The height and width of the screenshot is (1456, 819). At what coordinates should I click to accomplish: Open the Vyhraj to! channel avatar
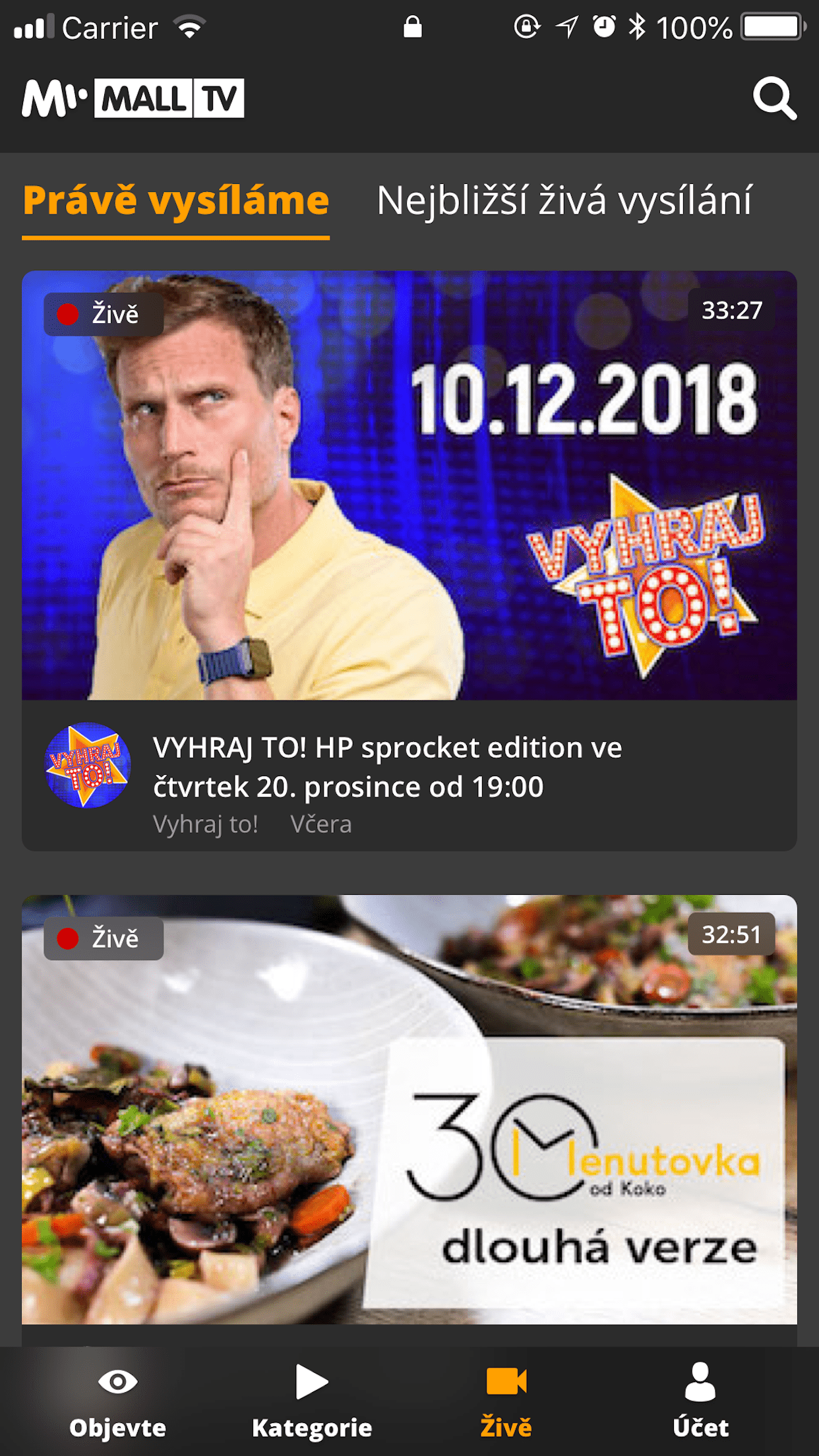tap(88, 766)
